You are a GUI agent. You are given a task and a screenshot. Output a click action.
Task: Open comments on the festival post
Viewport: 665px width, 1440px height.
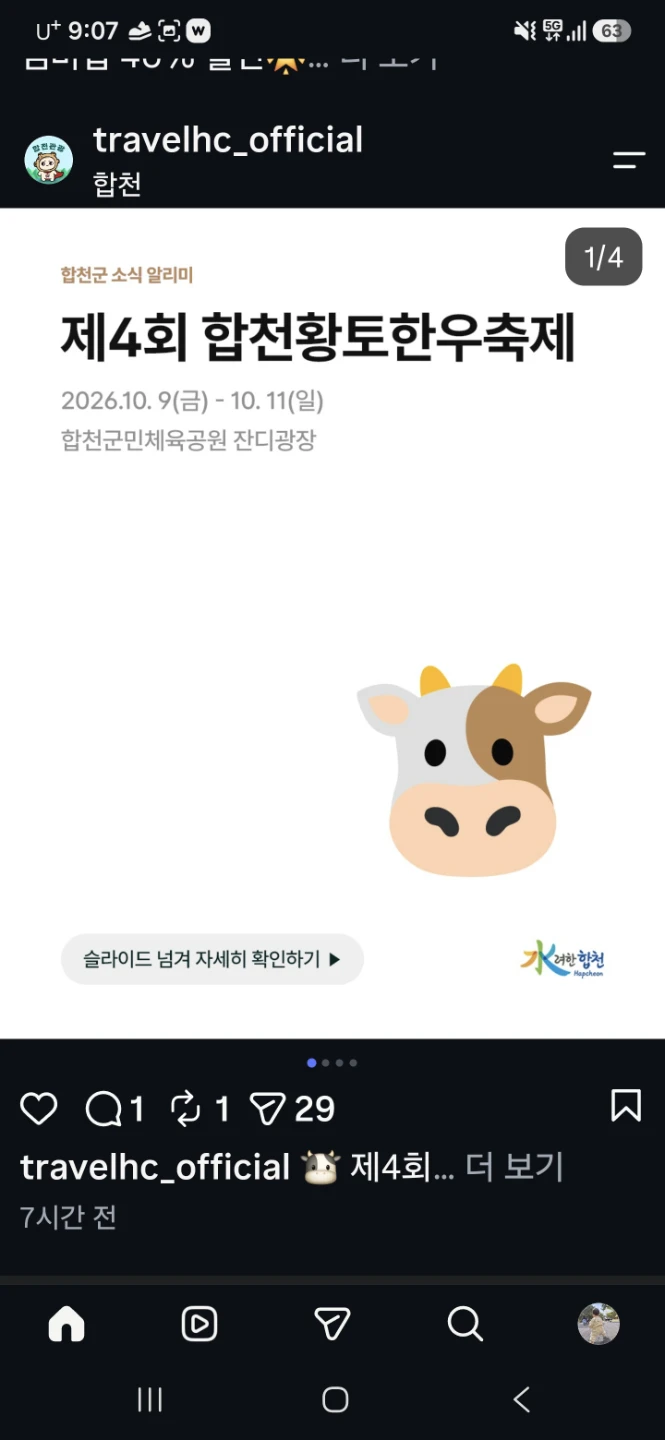point(103,1108)
